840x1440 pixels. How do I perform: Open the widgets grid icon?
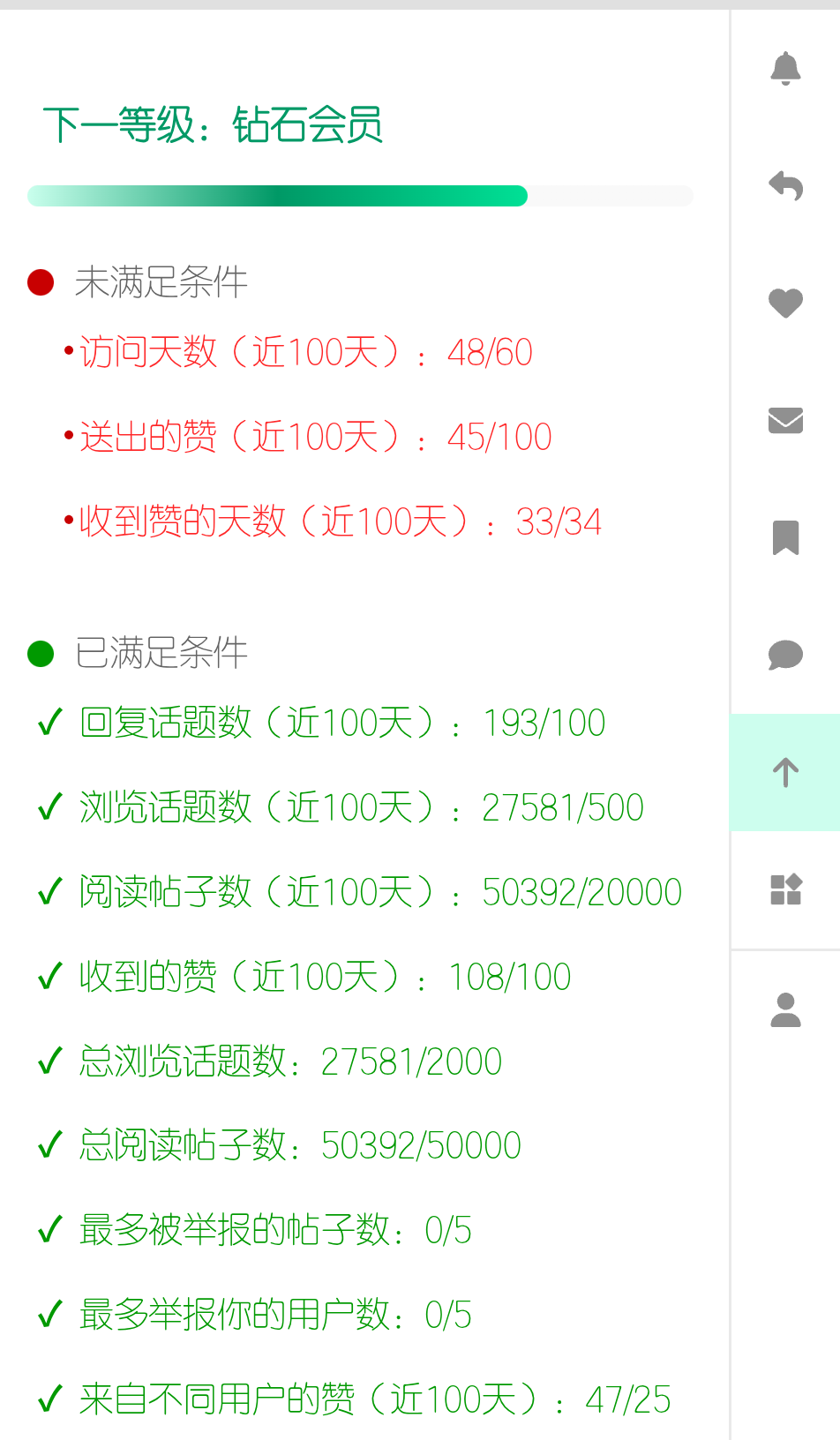click(785, 889)
